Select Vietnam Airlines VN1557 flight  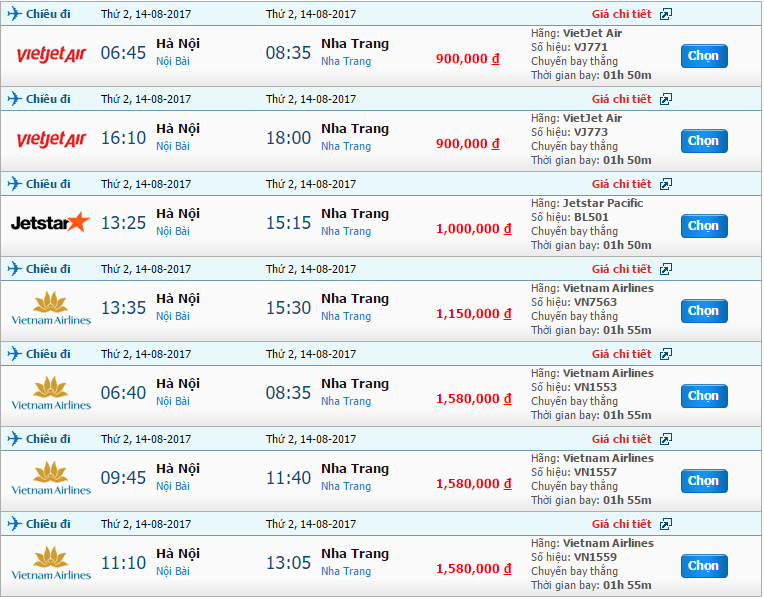point(704,481)
